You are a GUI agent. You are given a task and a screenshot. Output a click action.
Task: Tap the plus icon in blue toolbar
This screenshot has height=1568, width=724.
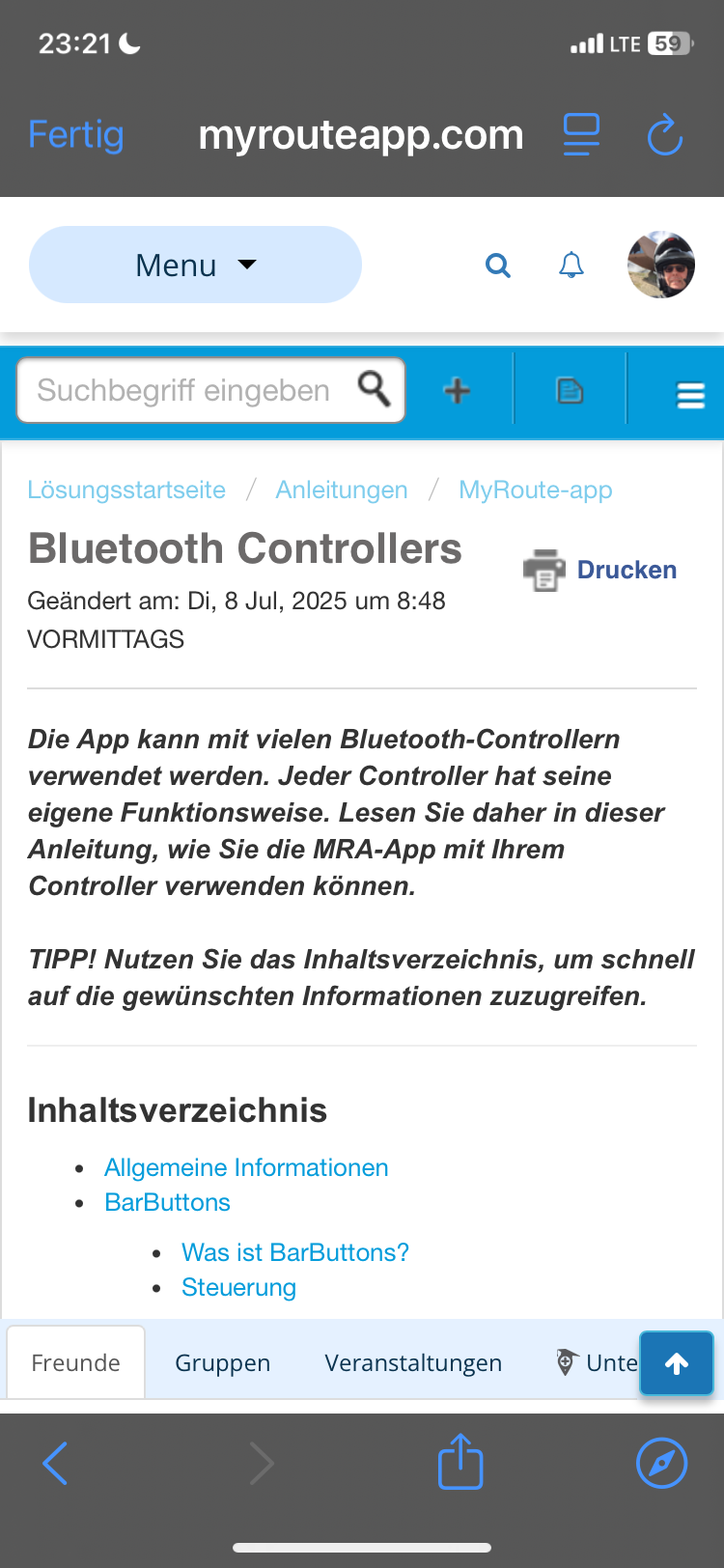point(457,391)
